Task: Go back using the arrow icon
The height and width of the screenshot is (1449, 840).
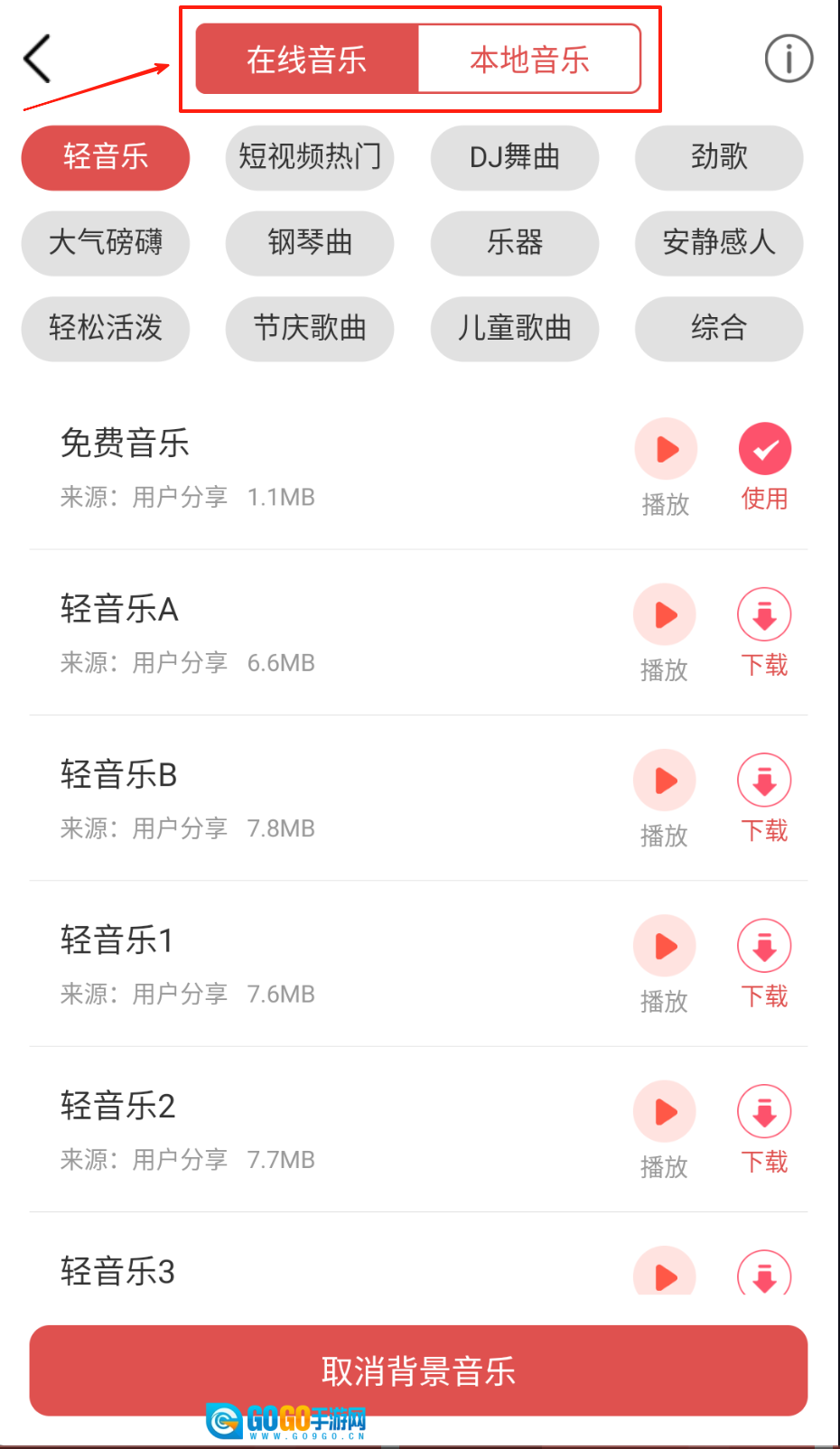Action: coord(37,60)
